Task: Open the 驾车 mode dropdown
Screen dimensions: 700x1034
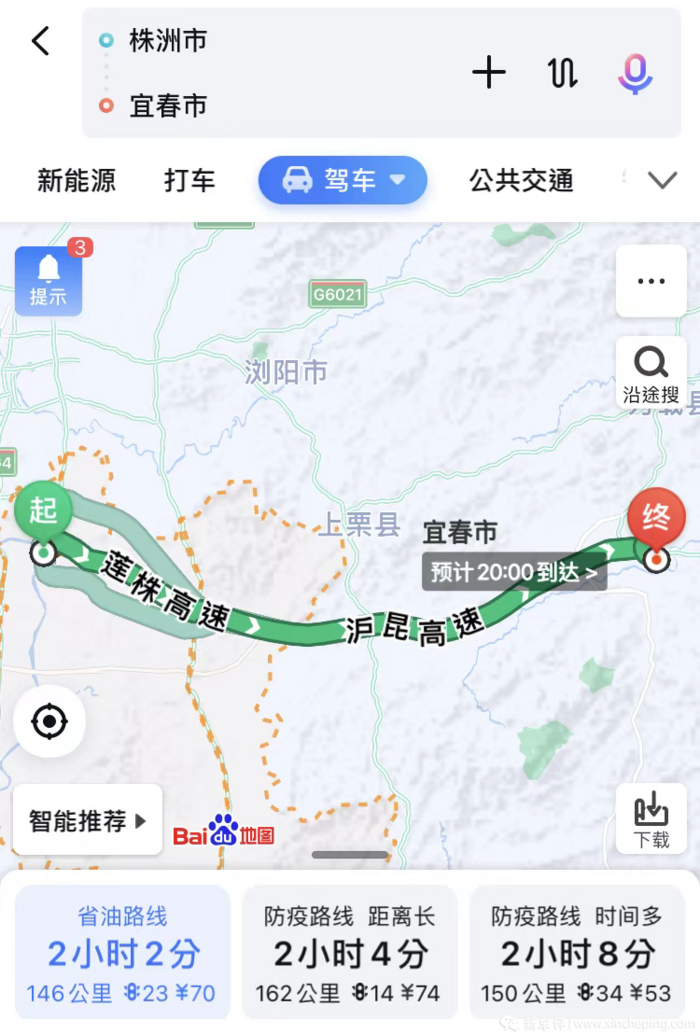Action: pyautogui.click(x=343, y=180)
